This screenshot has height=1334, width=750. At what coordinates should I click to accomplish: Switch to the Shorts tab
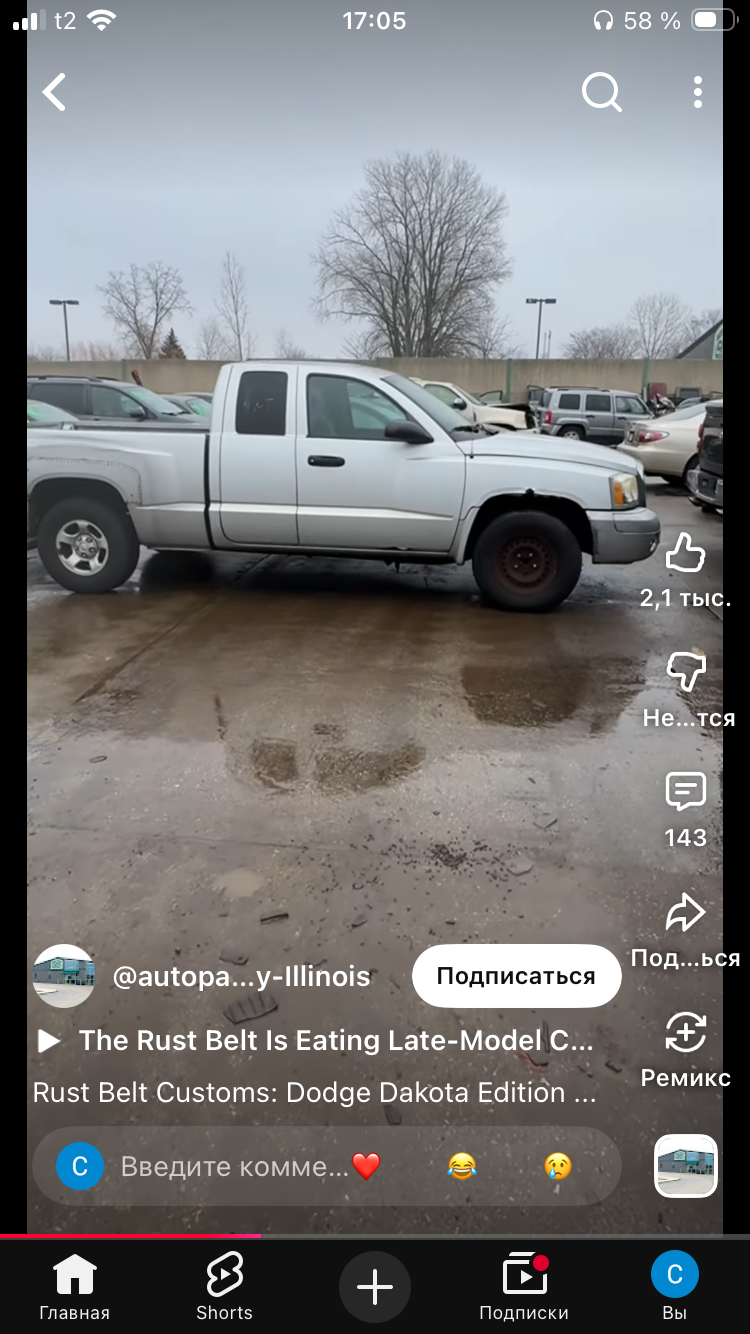click(x=224, y=1288)
